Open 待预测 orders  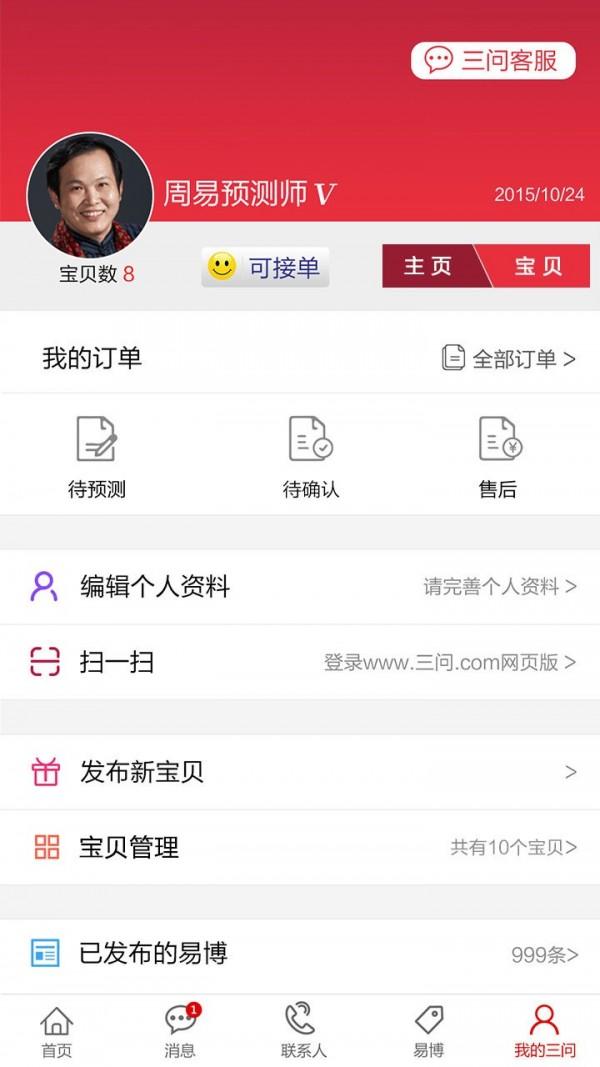coord(97,457)
